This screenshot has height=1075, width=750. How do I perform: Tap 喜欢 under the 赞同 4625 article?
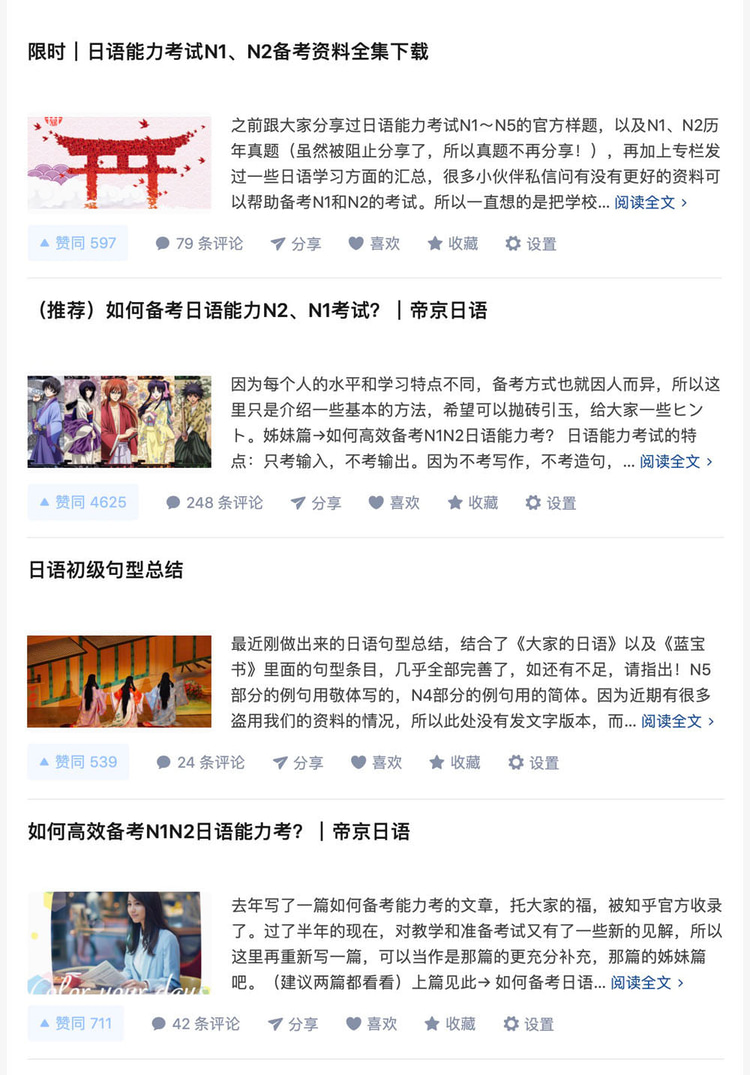(x=394, y=502)
